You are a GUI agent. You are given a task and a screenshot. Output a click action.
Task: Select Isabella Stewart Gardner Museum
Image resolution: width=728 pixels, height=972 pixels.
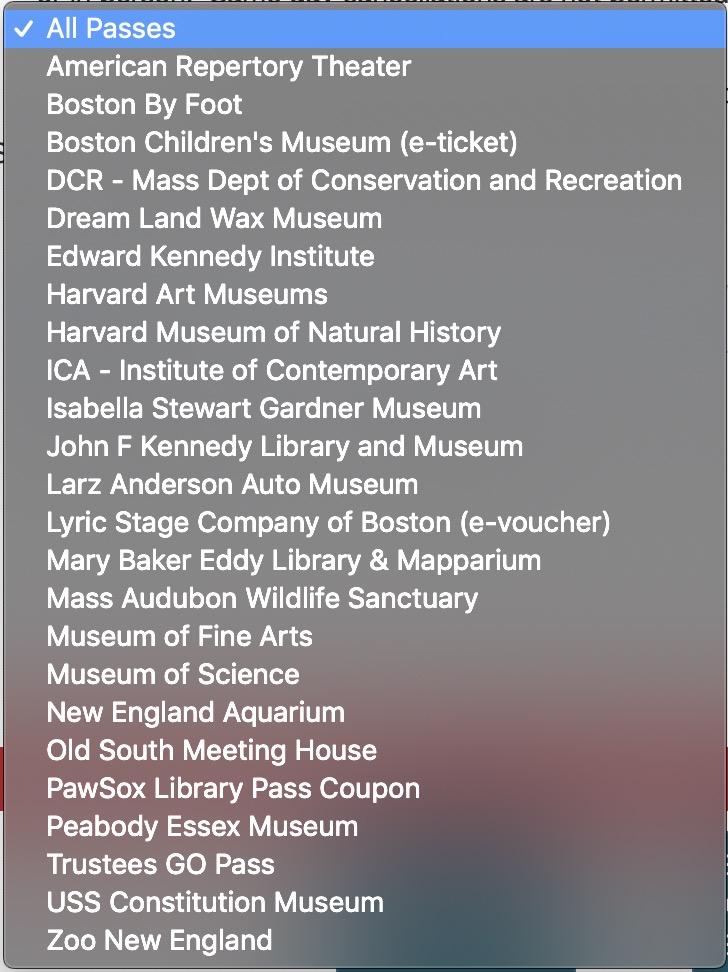(x=263, y=409)
